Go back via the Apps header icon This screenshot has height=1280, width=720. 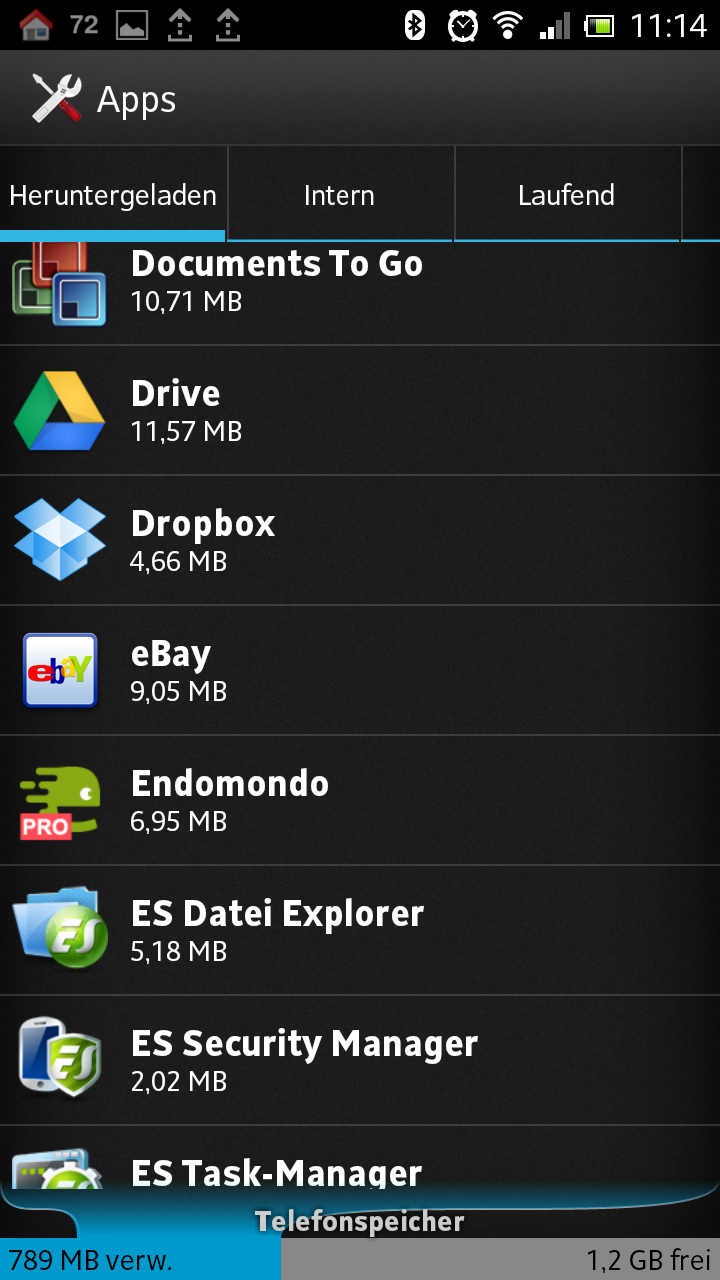point(58,98)
